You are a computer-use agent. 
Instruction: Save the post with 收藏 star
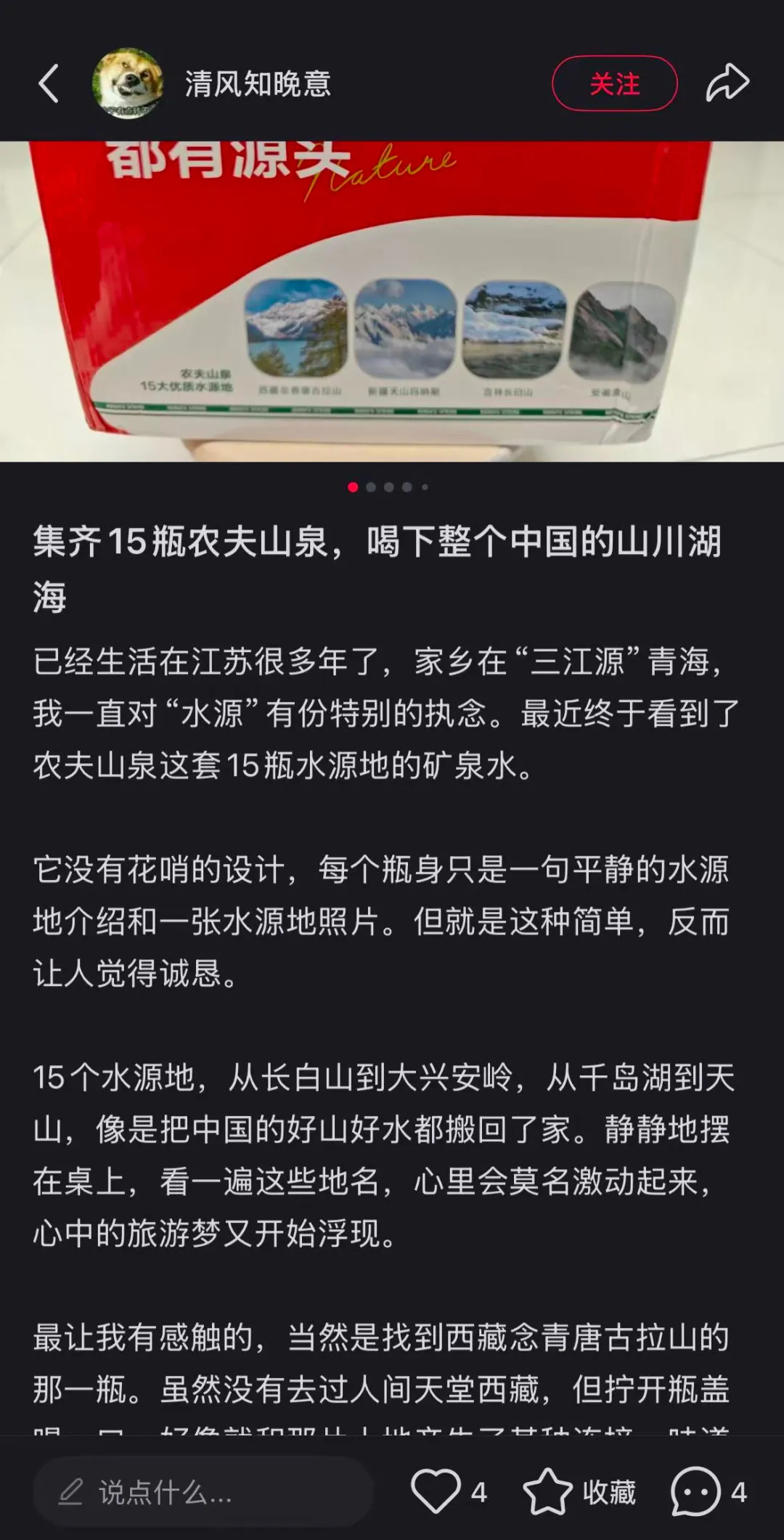pyautogui.click(x=548, y=1491)
